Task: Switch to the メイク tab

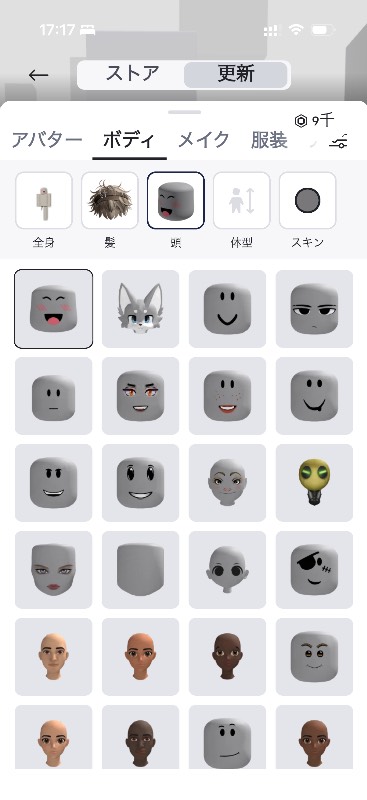Action: click(x=203, y=139)
